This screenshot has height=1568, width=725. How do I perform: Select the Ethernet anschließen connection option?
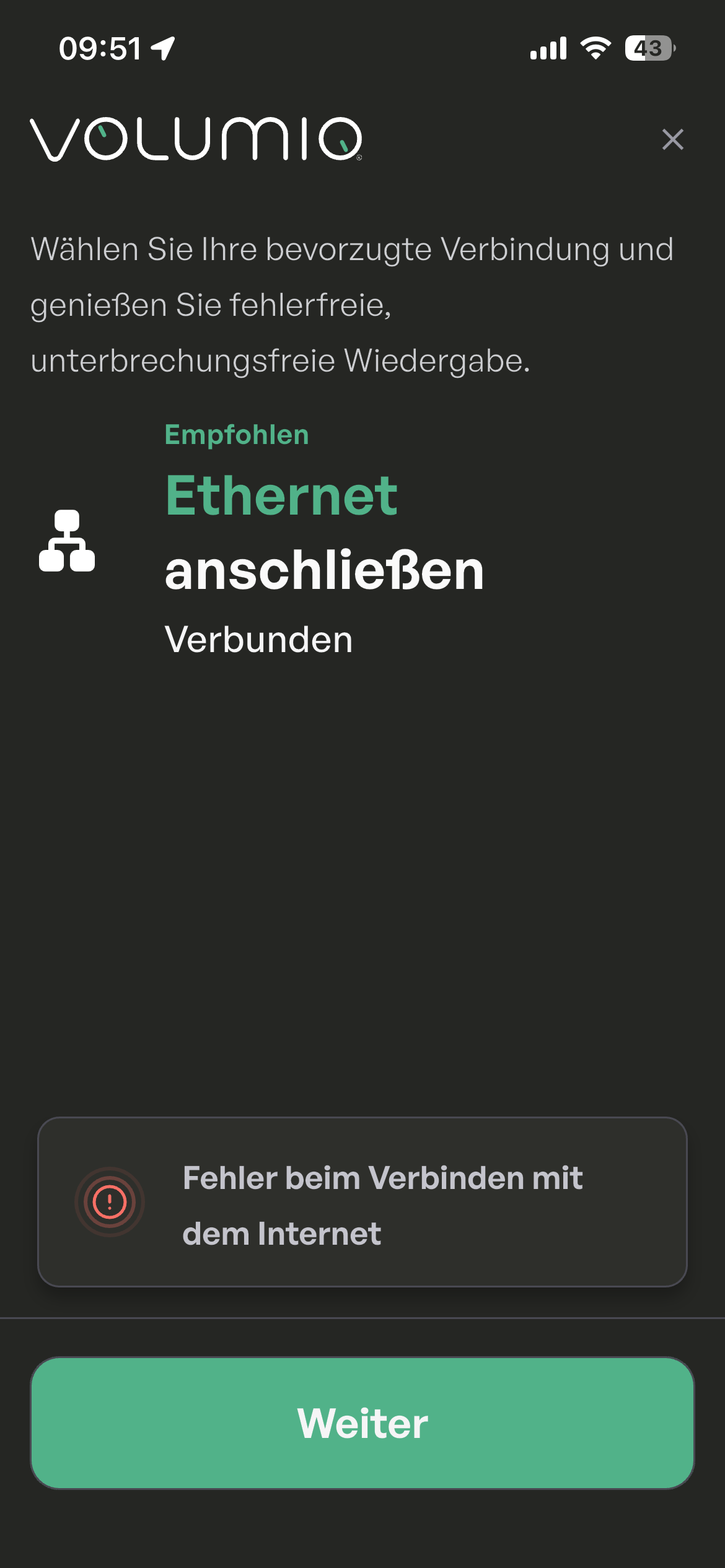point(323,534)
